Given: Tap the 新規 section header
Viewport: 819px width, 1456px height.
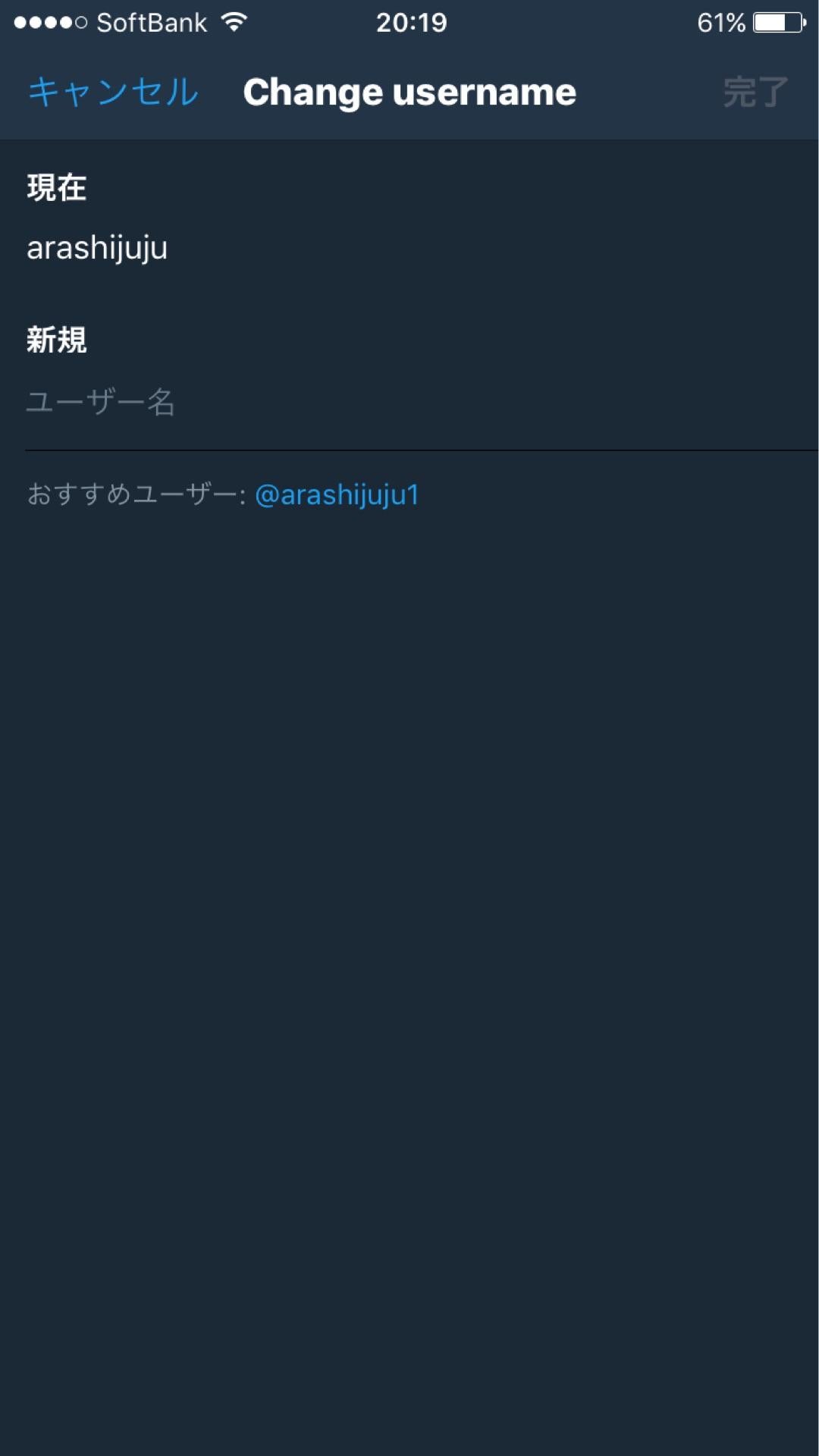Looking at the screenshot, I should click(x=57, y=340).
